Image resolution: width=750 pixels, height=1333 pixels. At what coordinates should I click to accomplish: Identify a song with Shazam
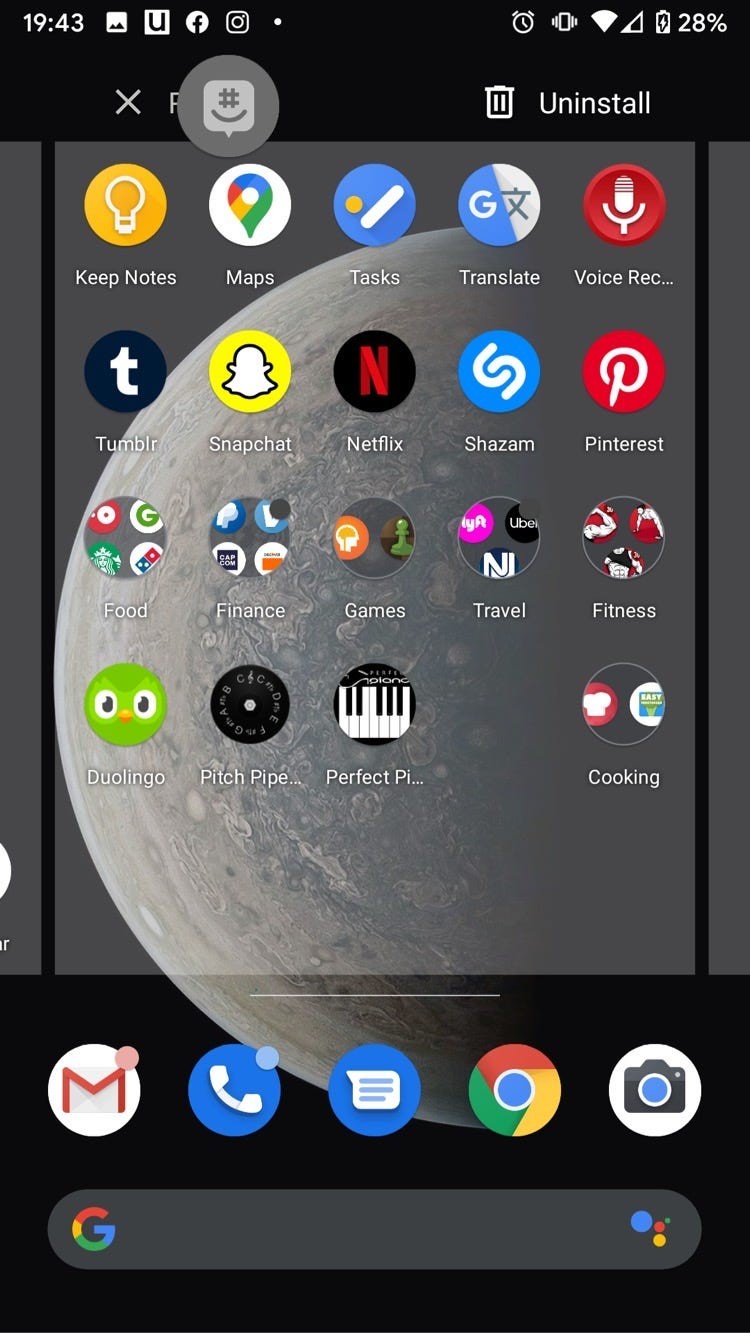coord(499,371)
